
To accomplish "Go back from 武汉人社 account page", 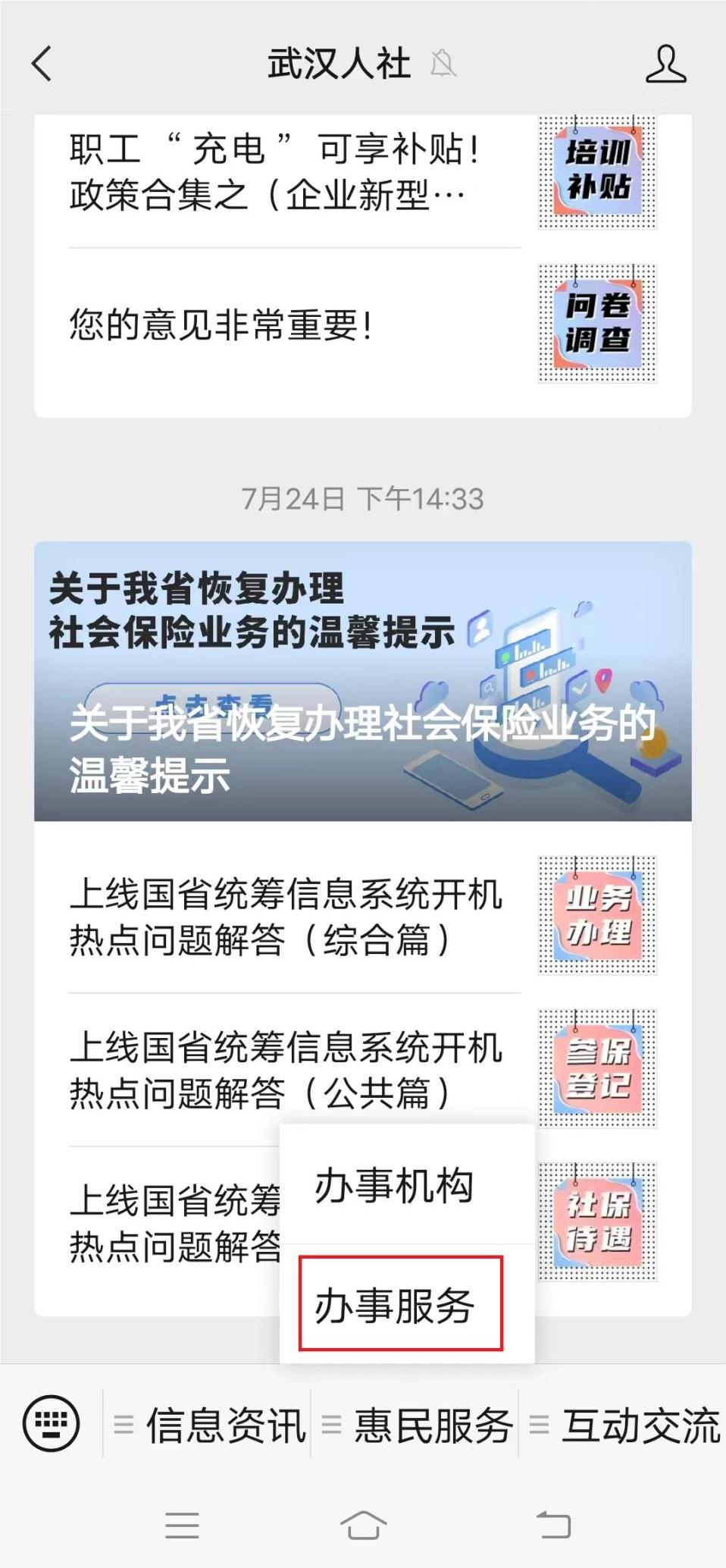I will point(42,63).
